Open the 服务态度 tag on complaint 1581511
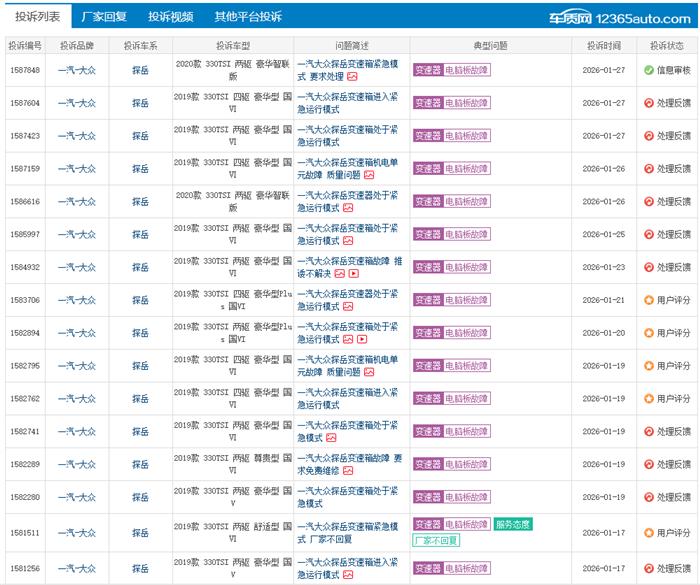700x585 pixels. 513,524
